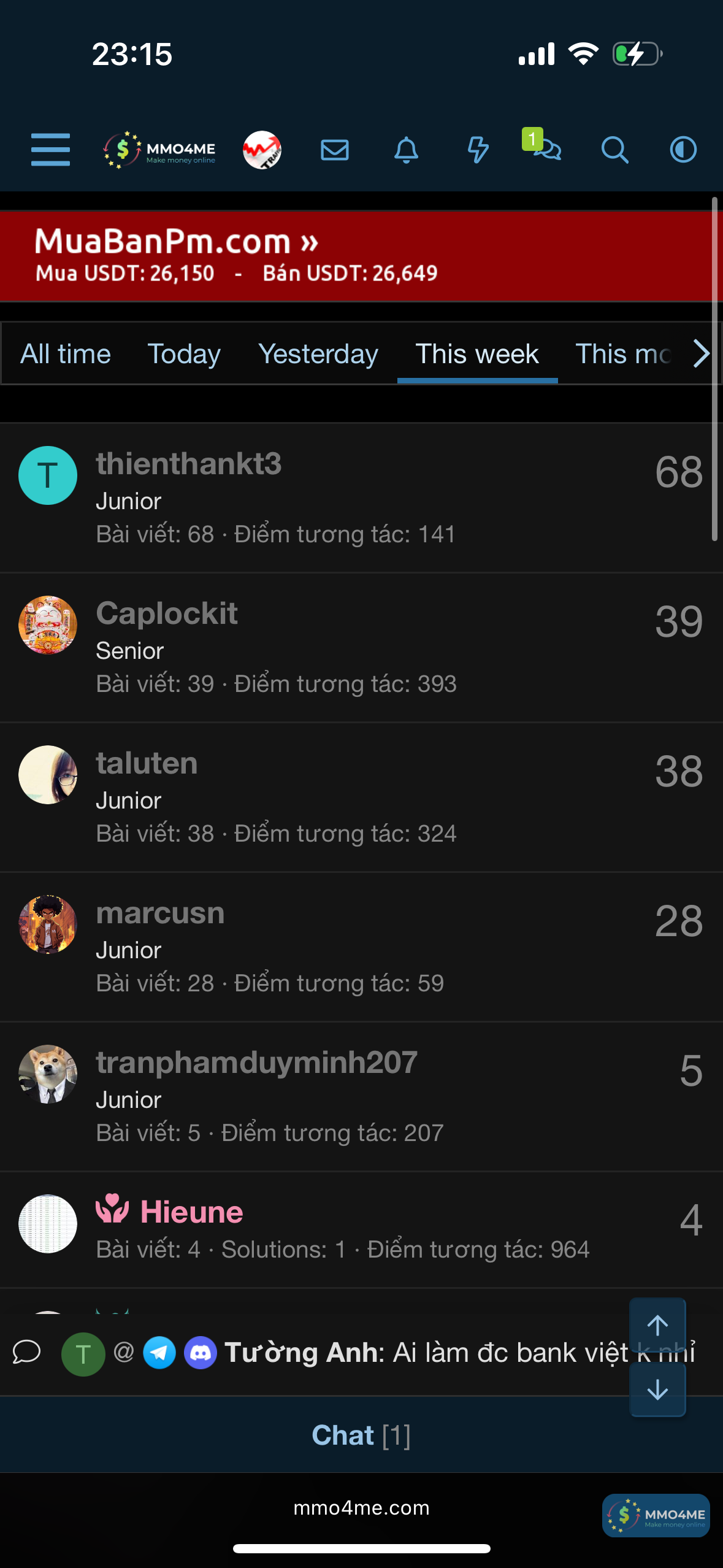
Task: Open thienthankt3's profile
Action: click(x=189, y=464)
